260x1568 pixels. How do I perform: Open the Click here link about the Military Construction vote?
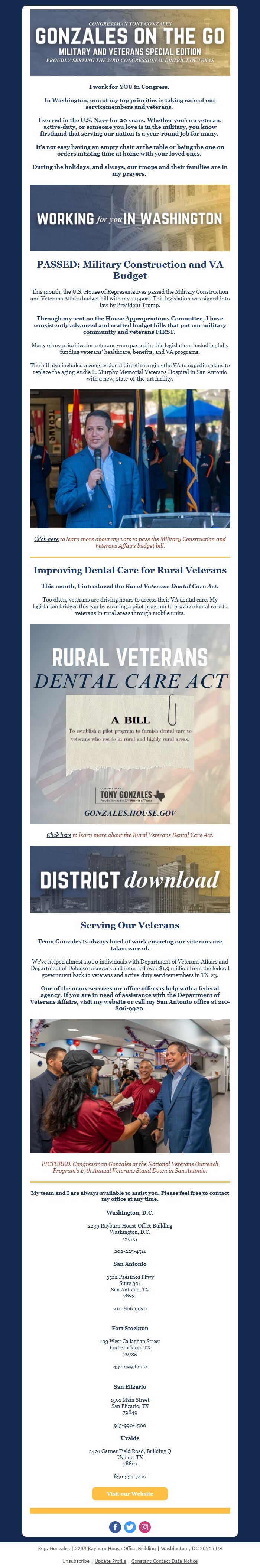(46, 539)
